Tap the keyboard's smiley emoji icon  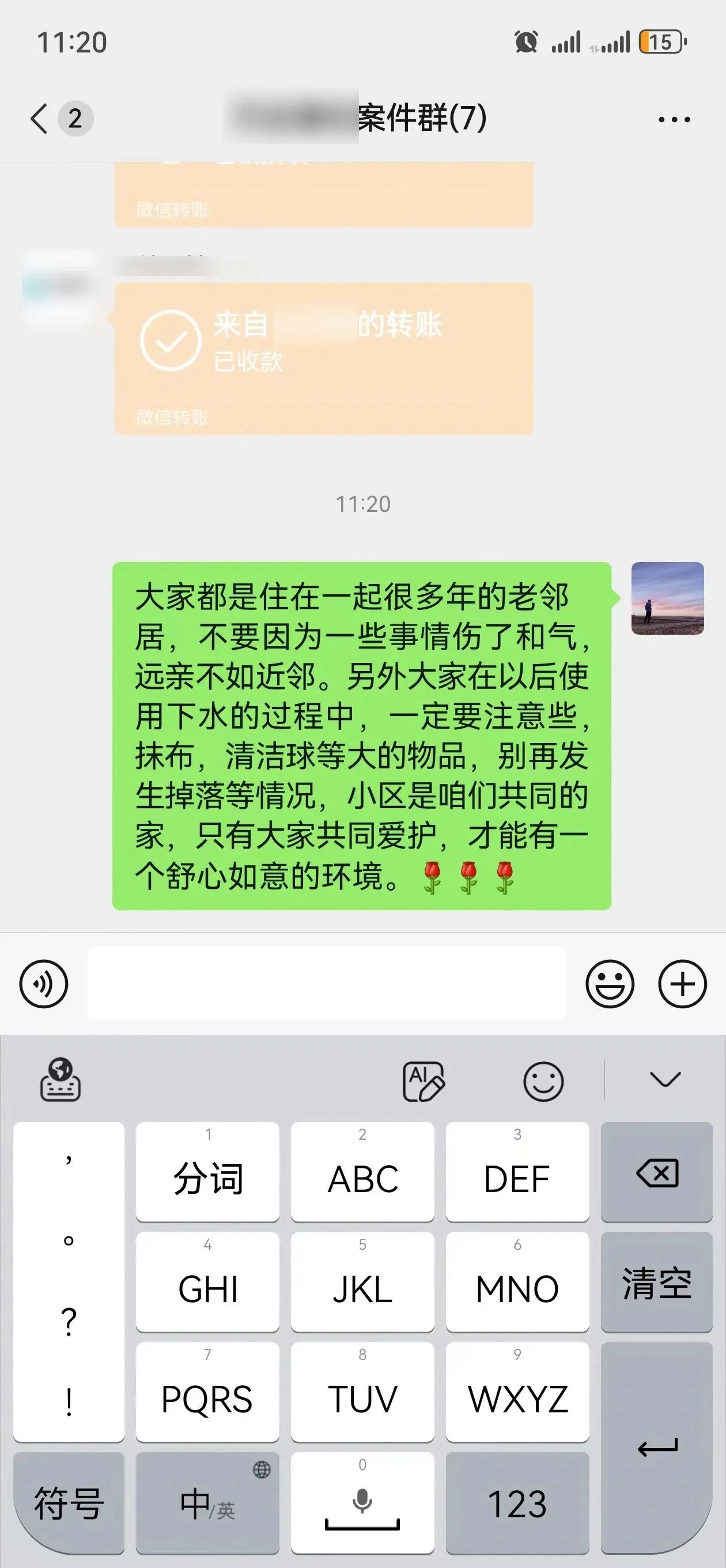[543, 1081]
